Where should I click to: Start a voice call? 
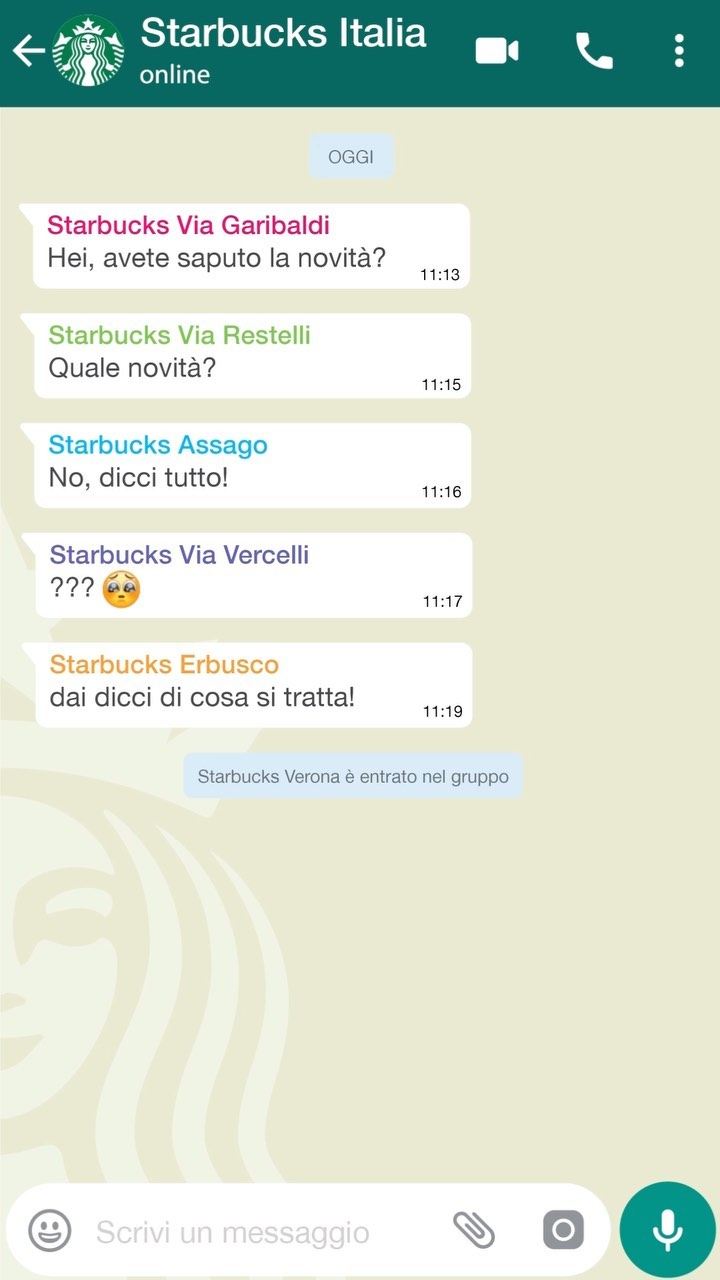click(x=593, y=51)
